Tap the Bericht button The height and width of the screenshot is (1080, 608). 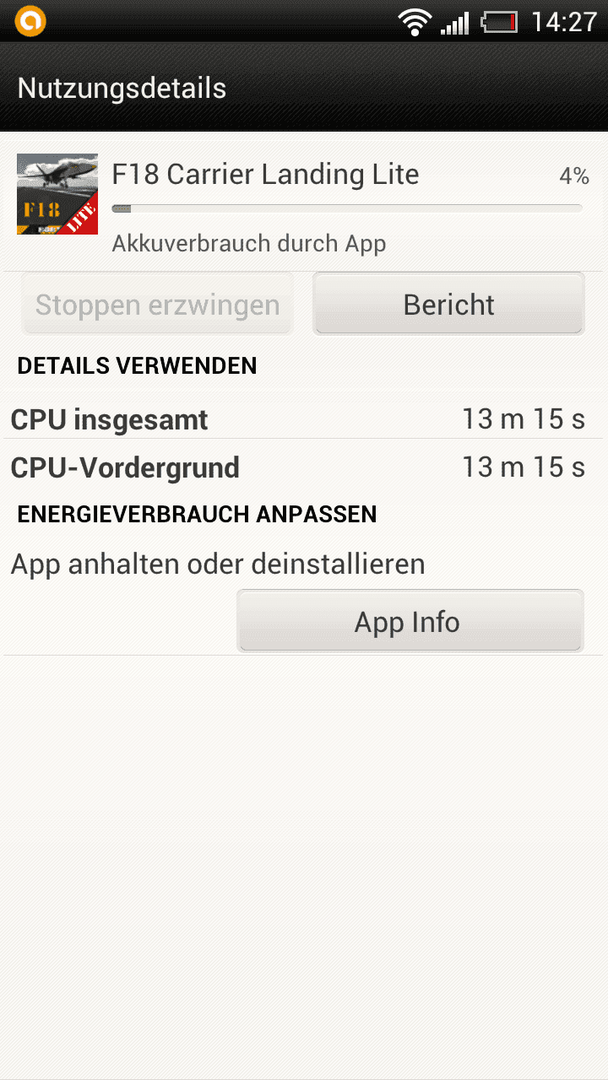(x=448, y=304)
